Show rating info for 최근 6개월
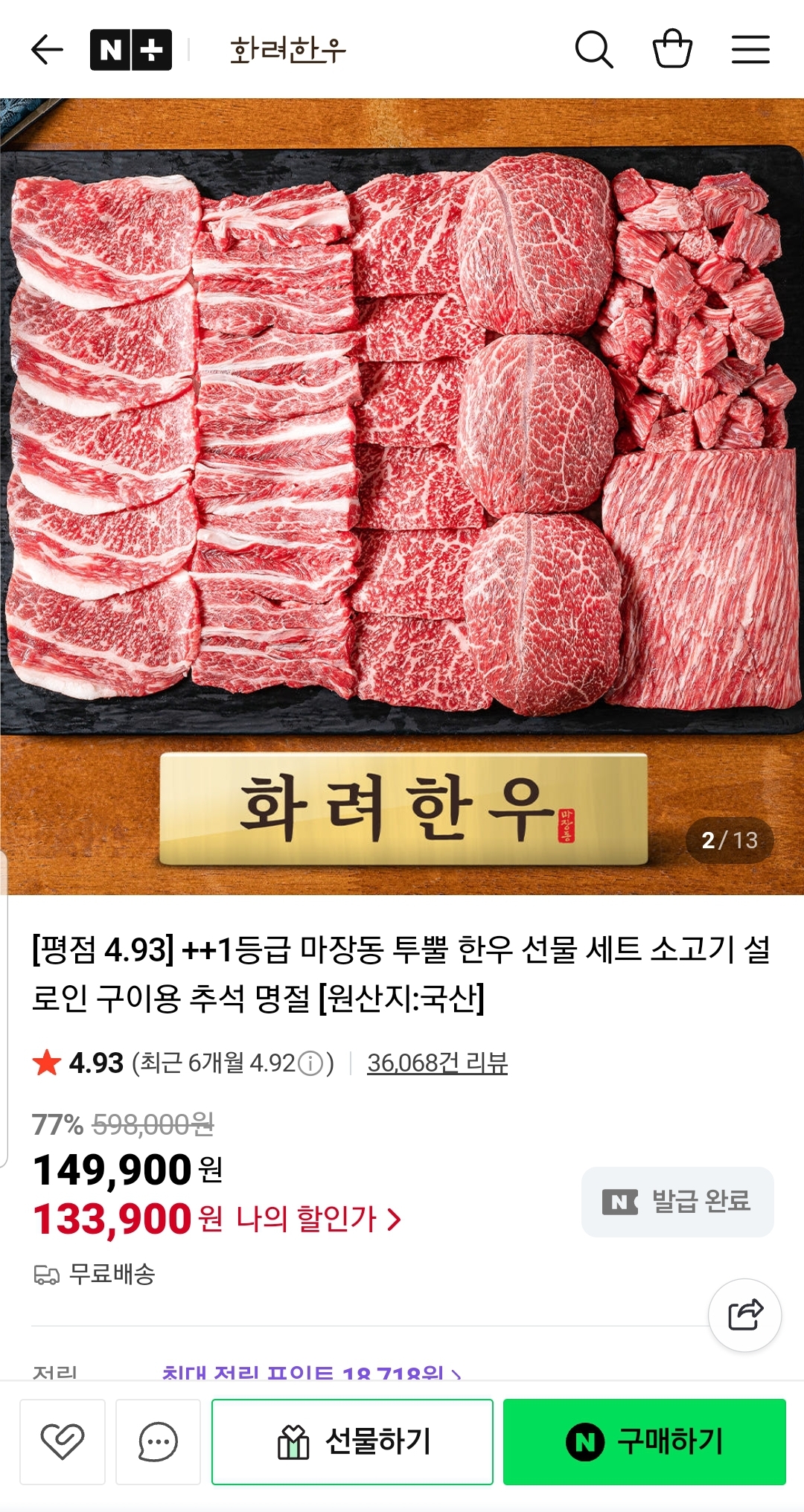The width and height of the screenshot is (804, 1512). pyautogui.click(x=310, y=1063)
